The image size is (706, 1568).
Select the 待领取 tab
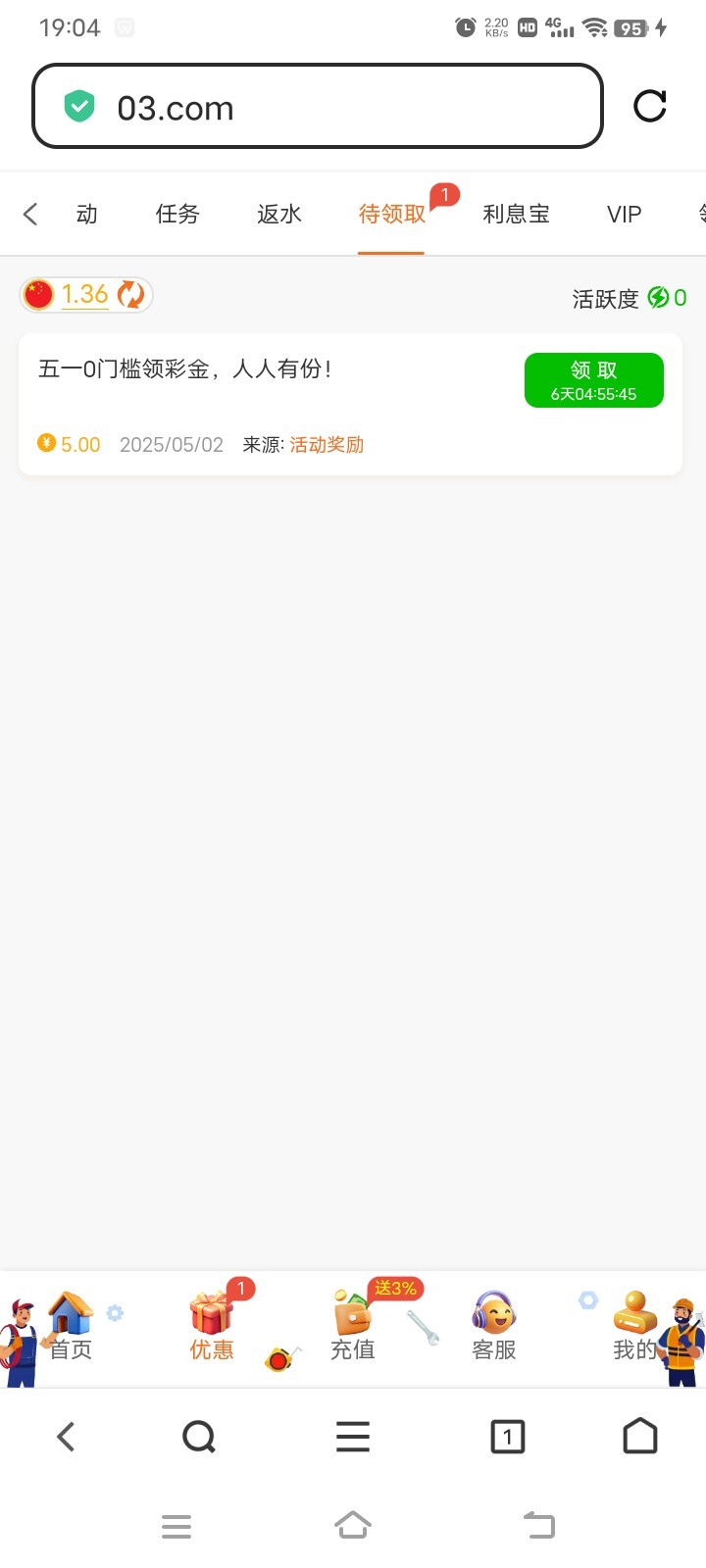coord(391,214)
